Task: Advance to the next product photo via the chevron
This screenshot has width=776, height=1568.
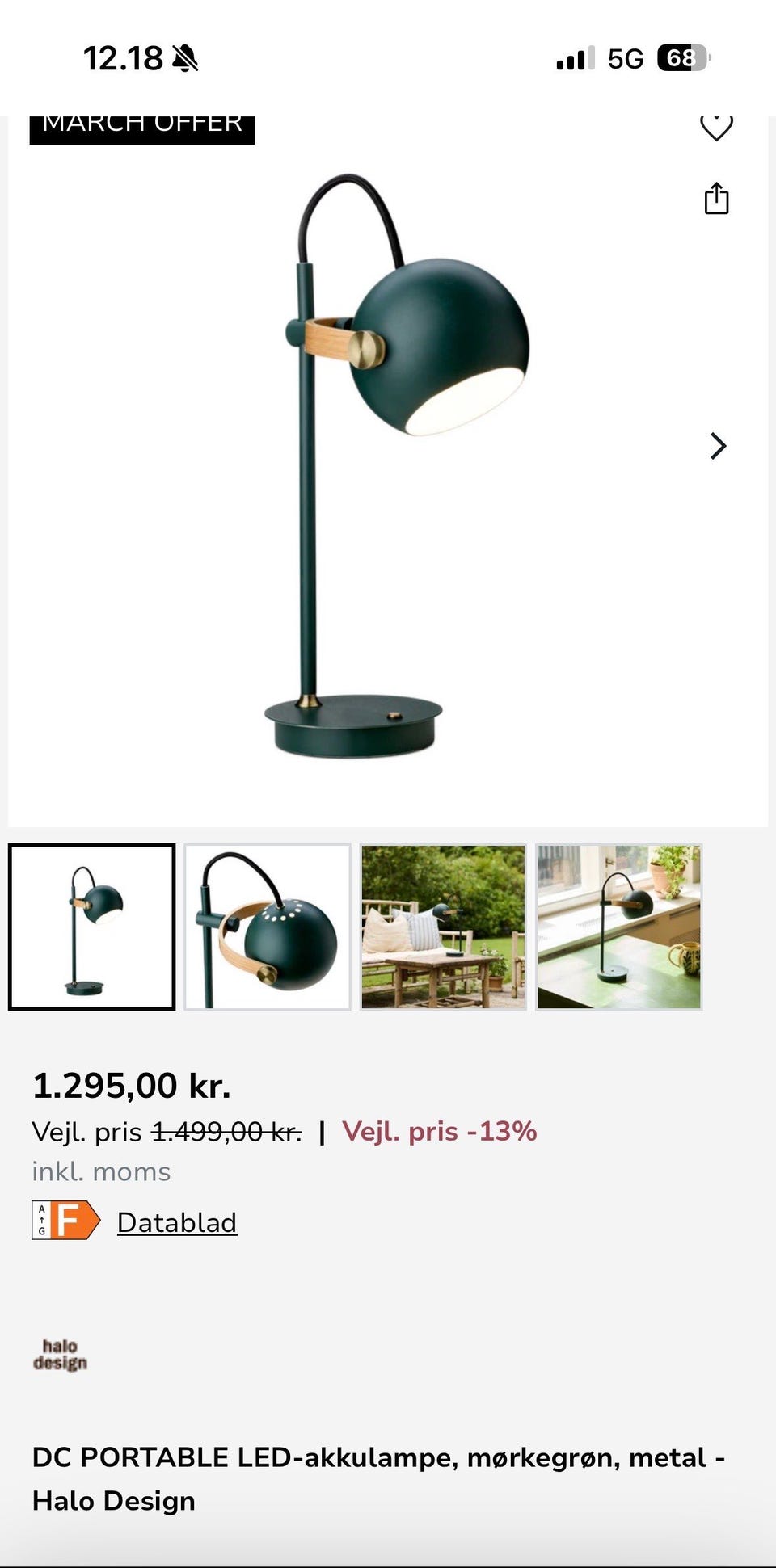Action: click(719, 445)
